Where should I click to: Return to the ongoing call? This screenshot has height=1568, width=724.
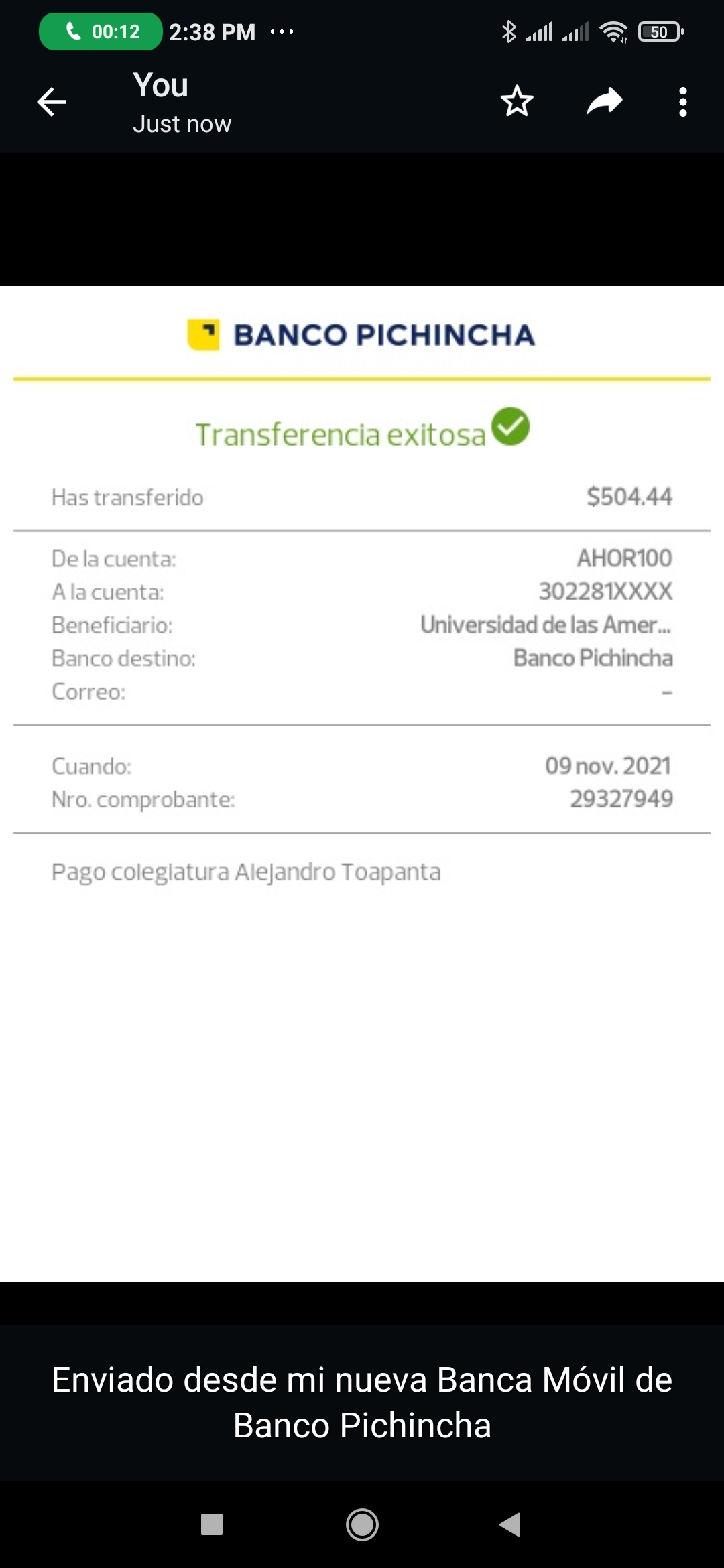[x=101, y=31]
